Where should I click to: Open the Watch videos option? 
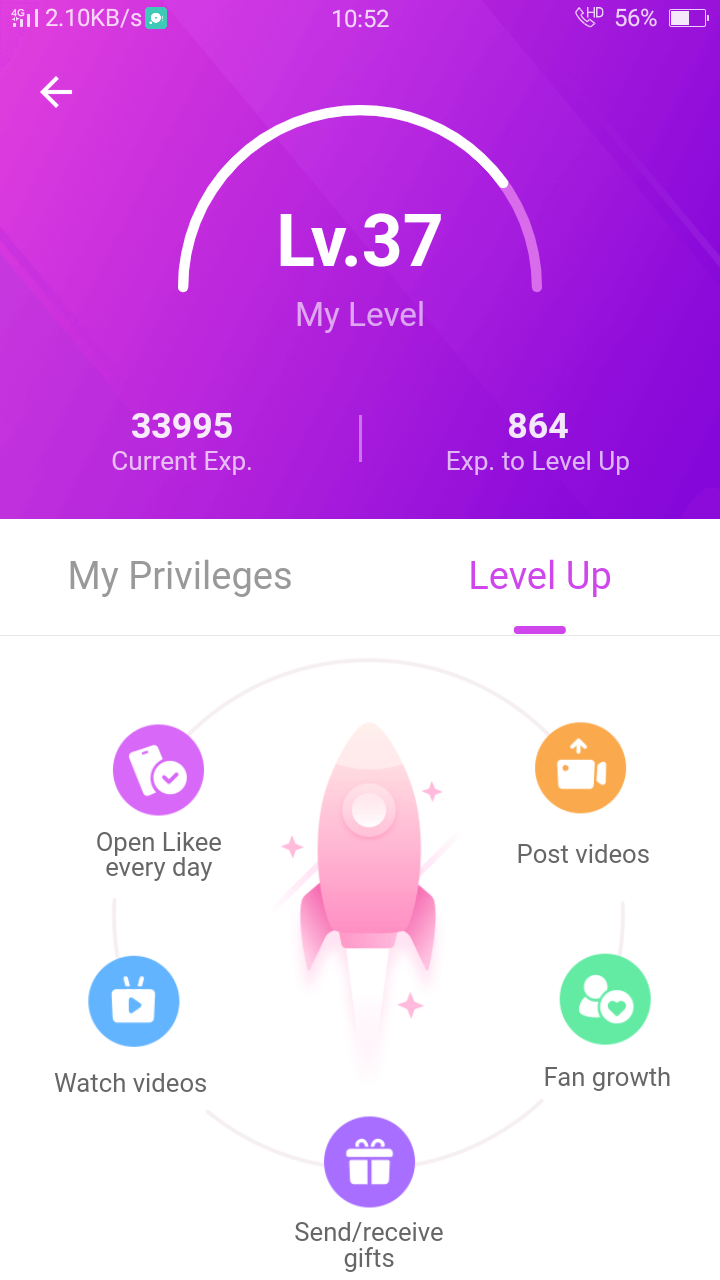click(x=133, y=1002)
